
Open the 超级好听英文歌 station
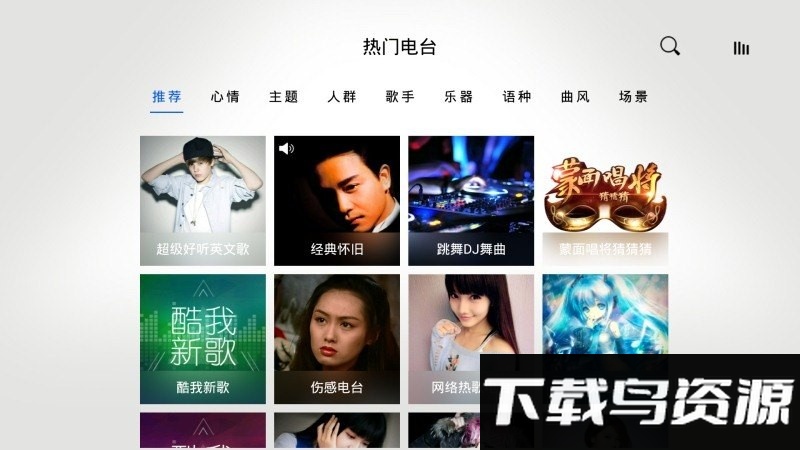[x=203, y=200]
